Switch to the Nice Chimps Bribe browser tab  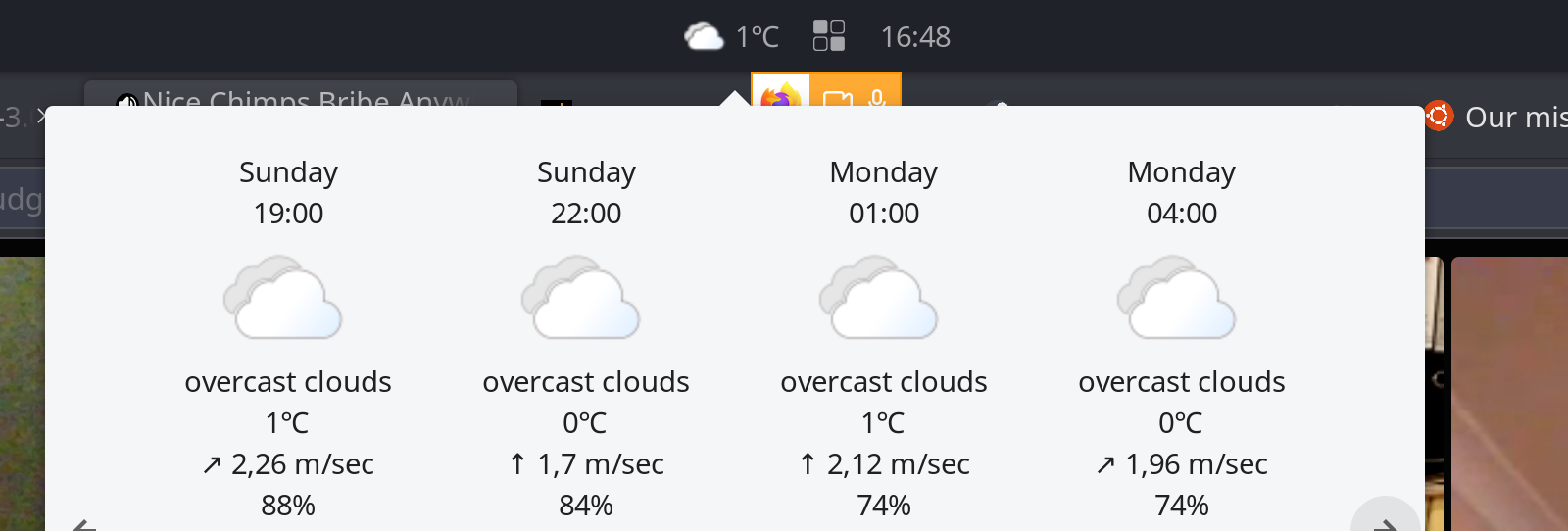point(304,98)
